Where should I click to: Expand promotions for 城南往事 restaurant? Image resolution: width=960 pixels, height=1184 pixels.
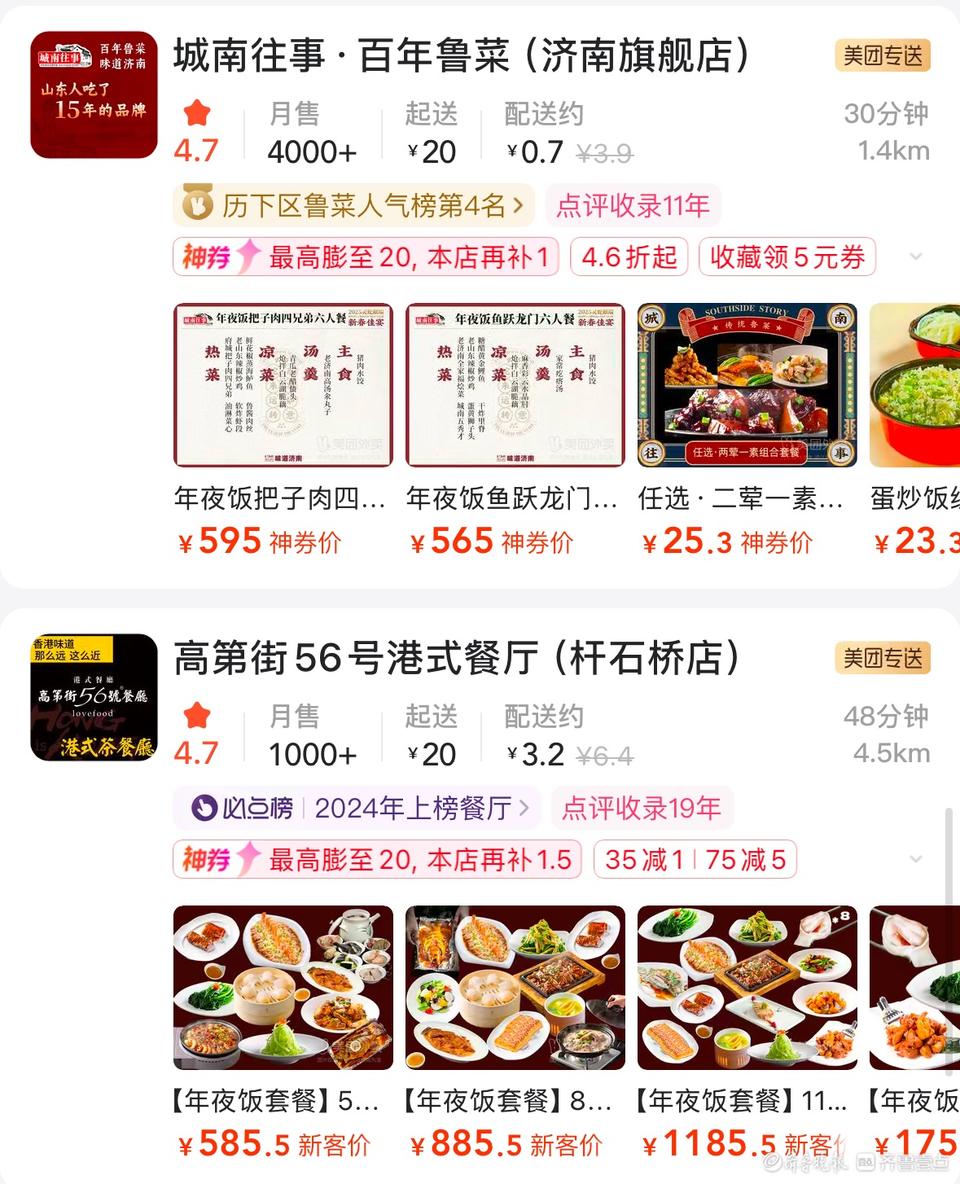pos(916,257)
